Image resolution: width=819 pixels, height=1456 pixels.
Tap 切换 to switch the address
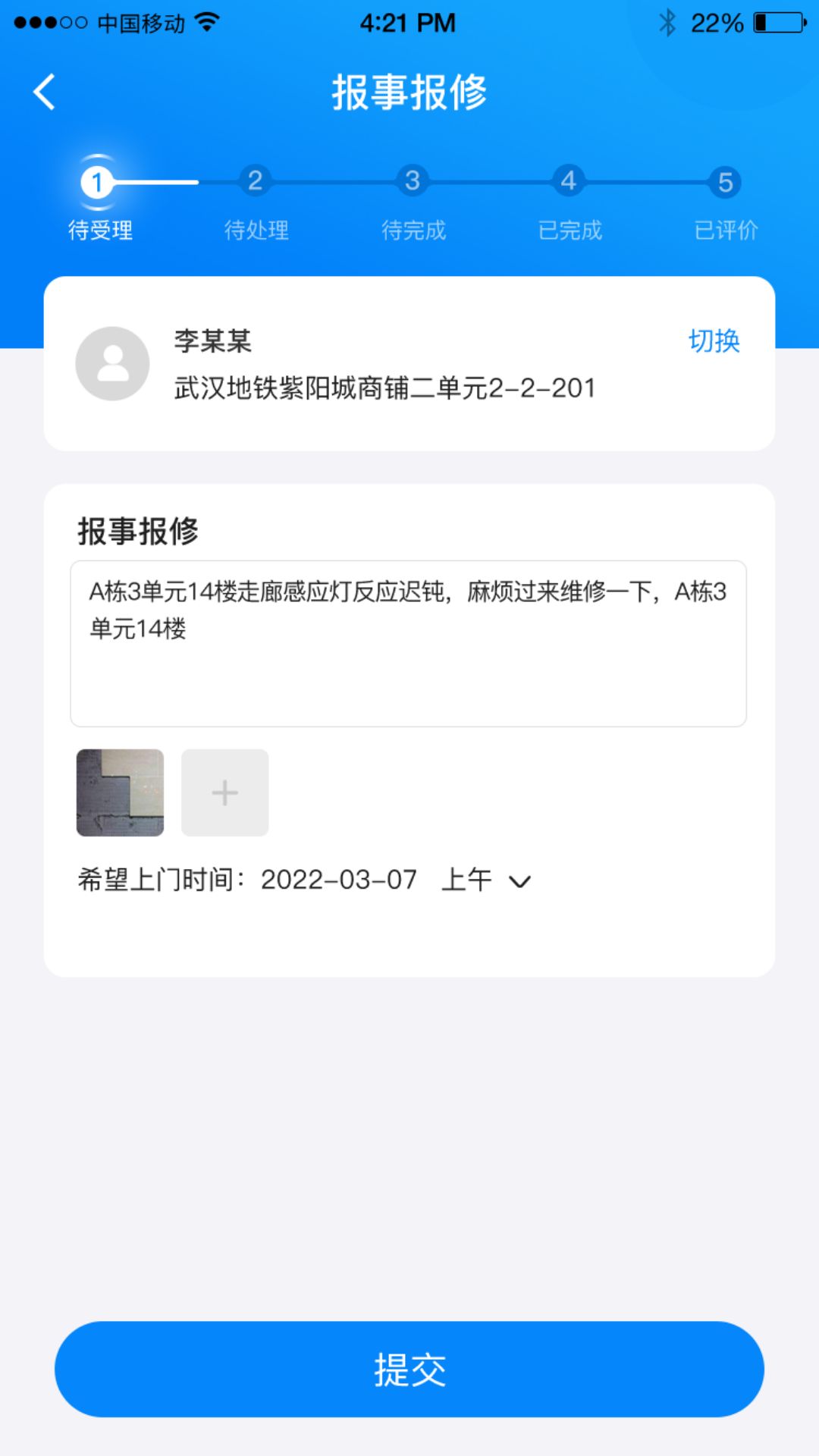pos(714,340)
